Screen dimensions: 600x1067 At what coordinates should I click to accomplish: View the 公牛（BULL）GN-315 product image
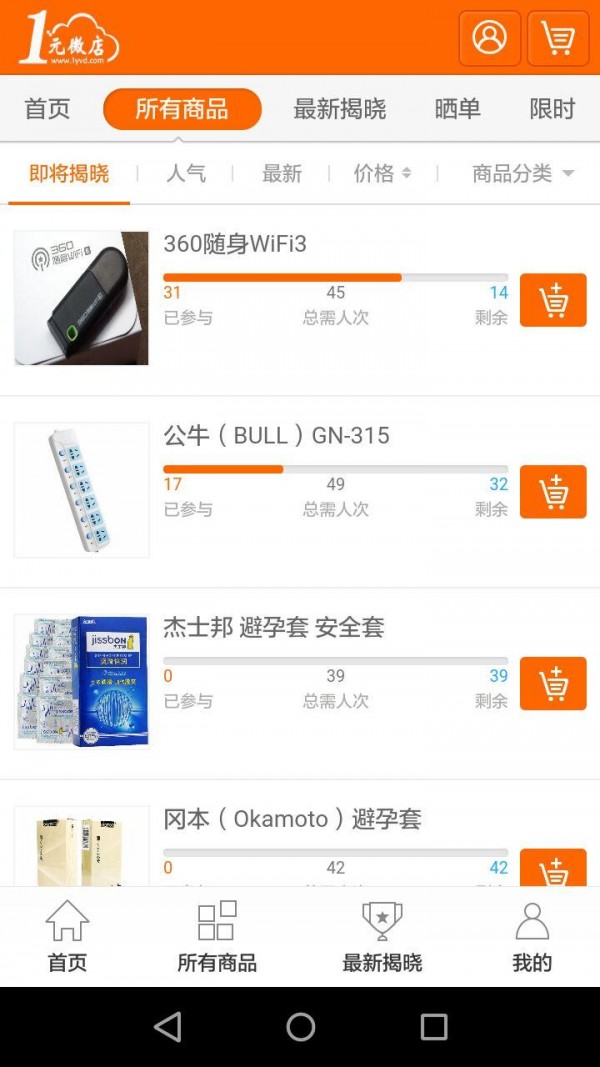[81, 490]
